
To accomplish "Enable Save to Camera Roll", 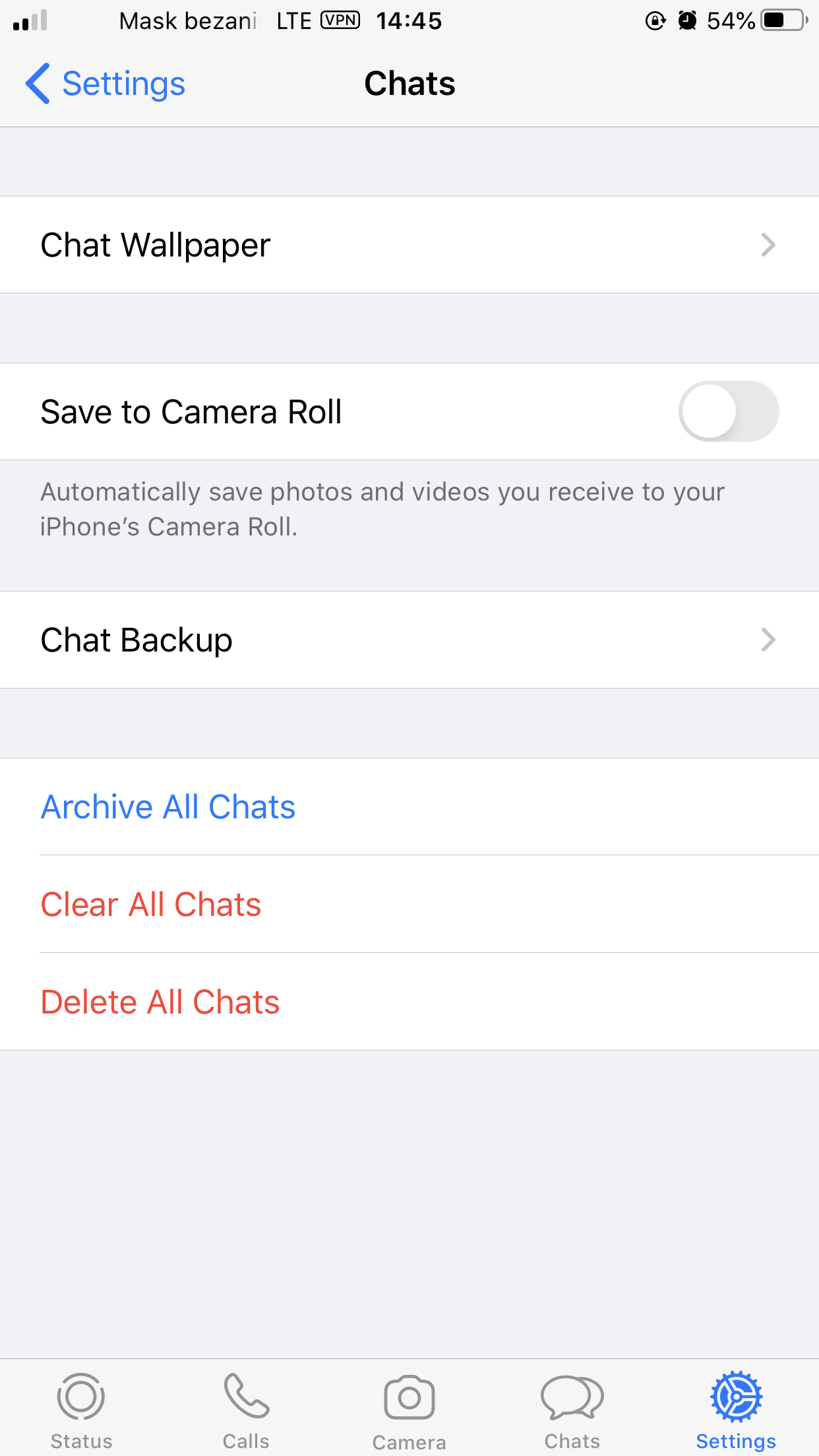I will click(x=728, y=411).
